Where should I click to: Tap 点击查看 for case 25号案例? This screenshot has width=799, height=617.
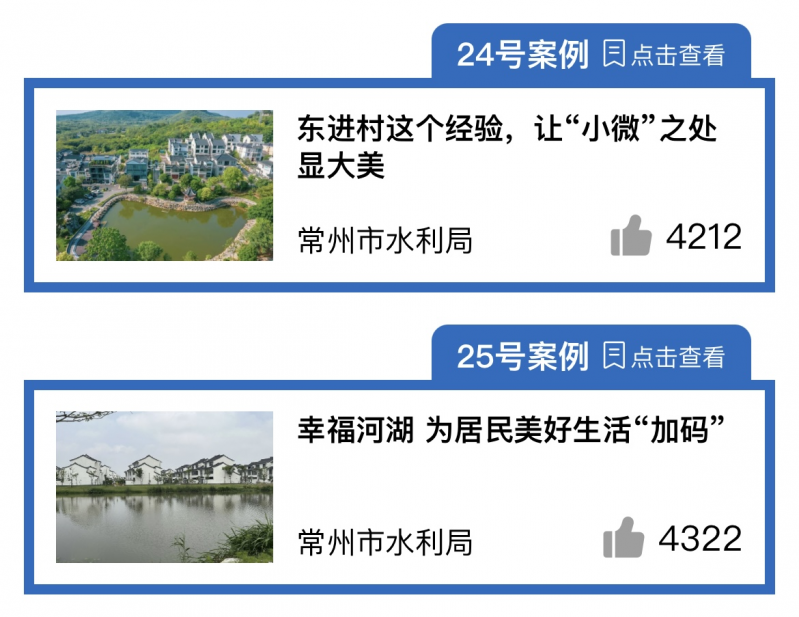point(665,357)
